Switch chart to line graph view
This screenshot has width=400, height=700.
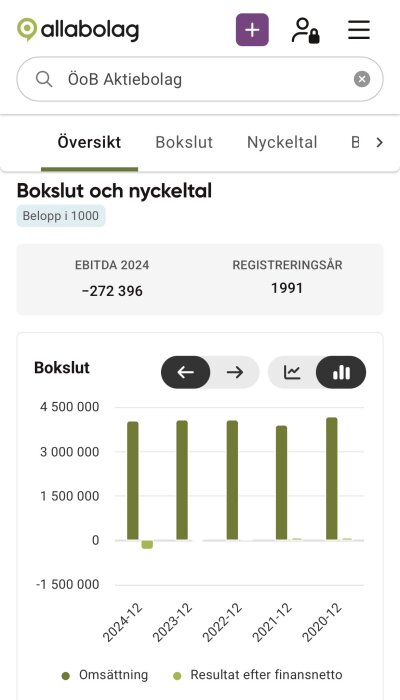292,372
